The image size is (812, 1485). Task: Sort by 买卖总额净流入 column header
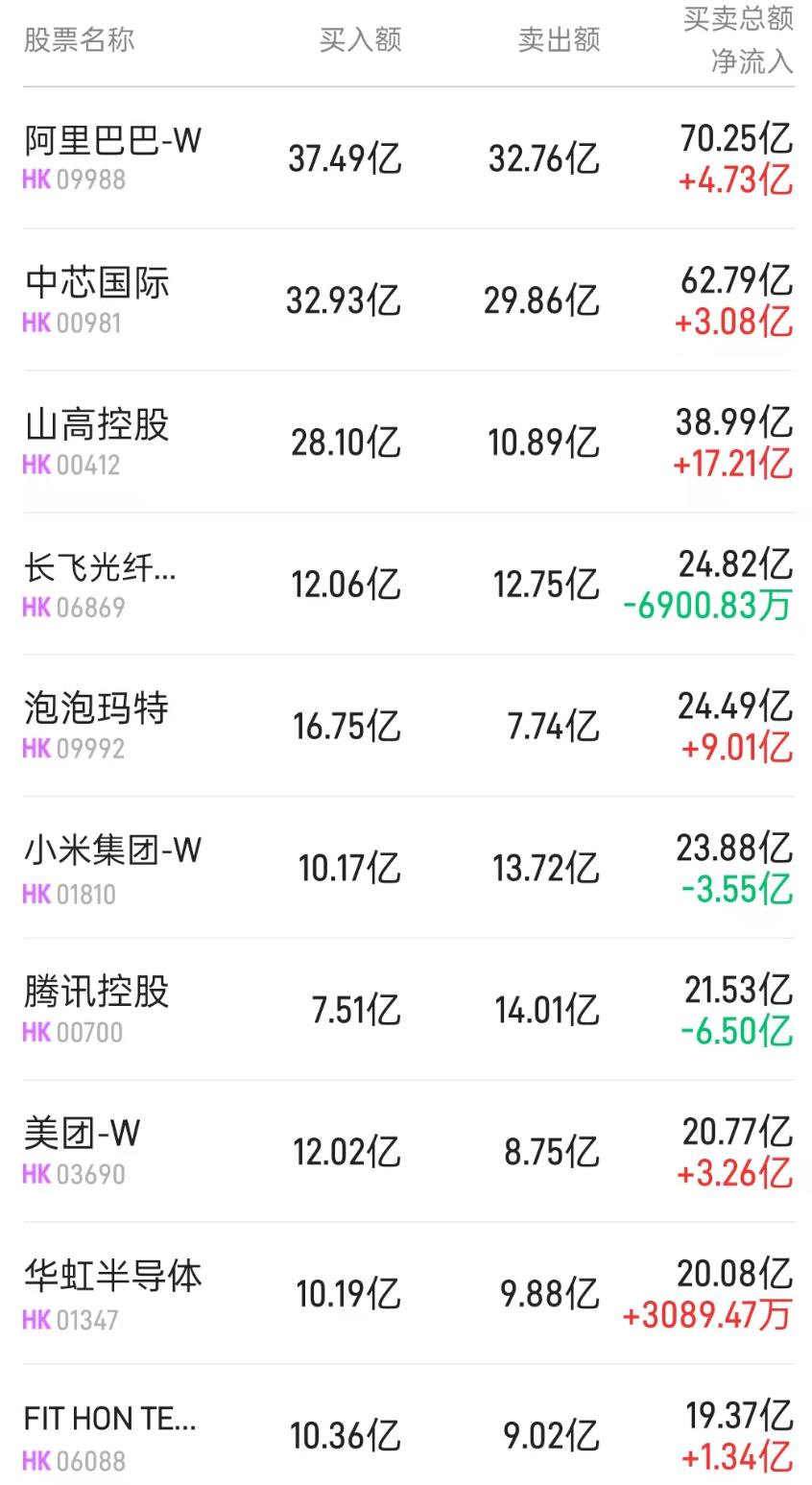pos(737,38)
